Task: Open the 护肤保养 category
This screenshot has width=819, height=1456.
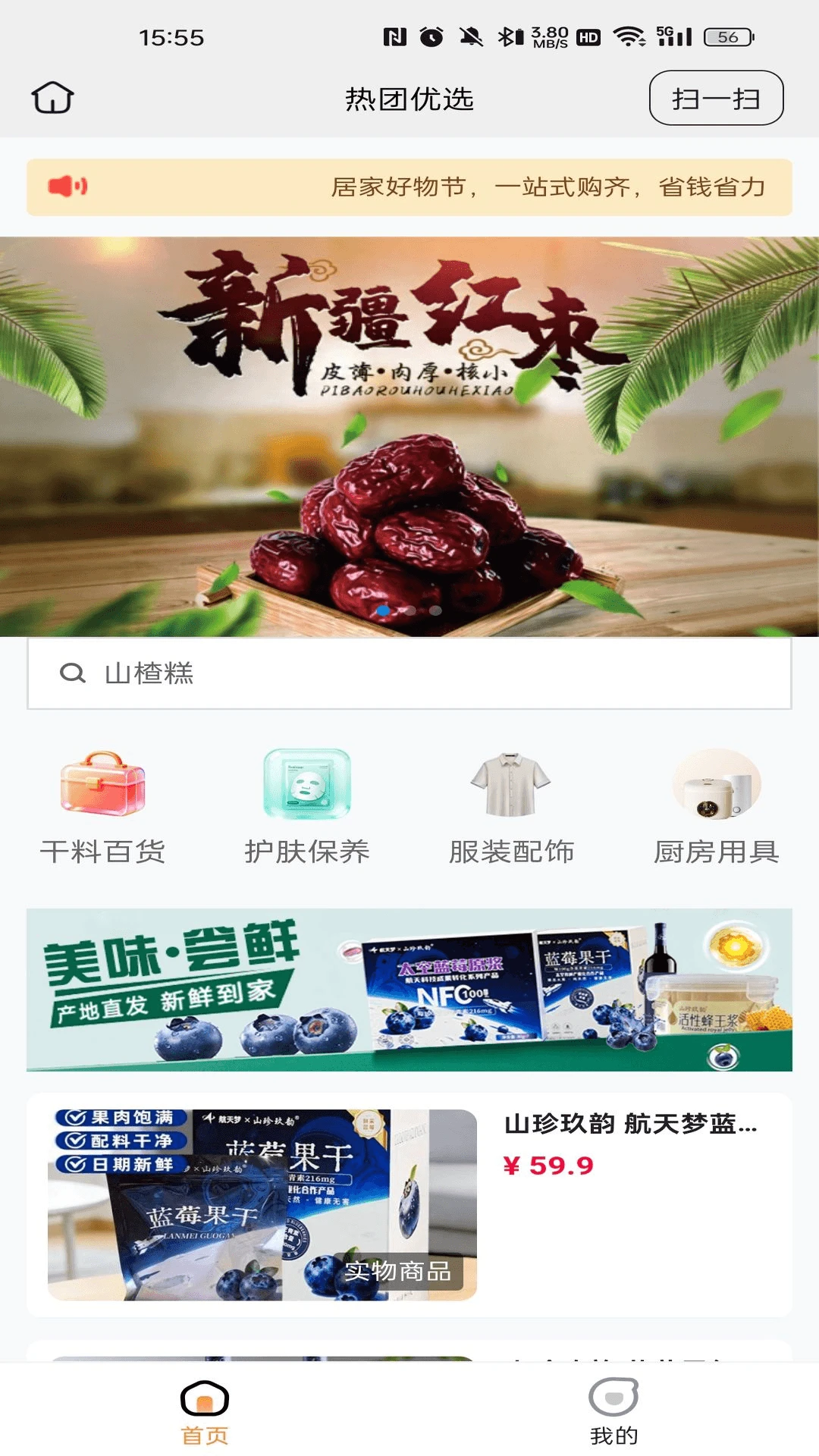Action: [x=307, y=808]
